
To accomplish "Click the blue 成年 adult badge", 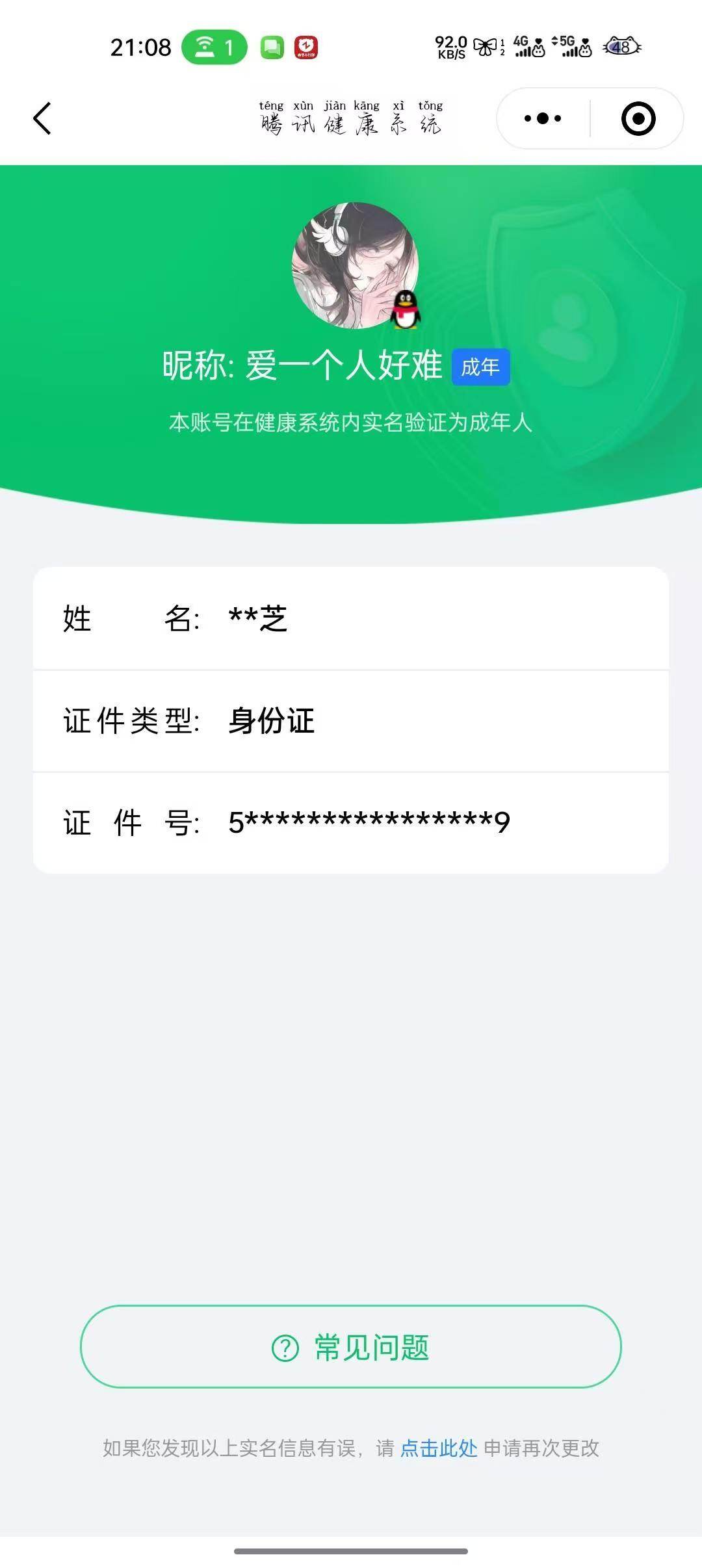I will (x=482, y=367).
